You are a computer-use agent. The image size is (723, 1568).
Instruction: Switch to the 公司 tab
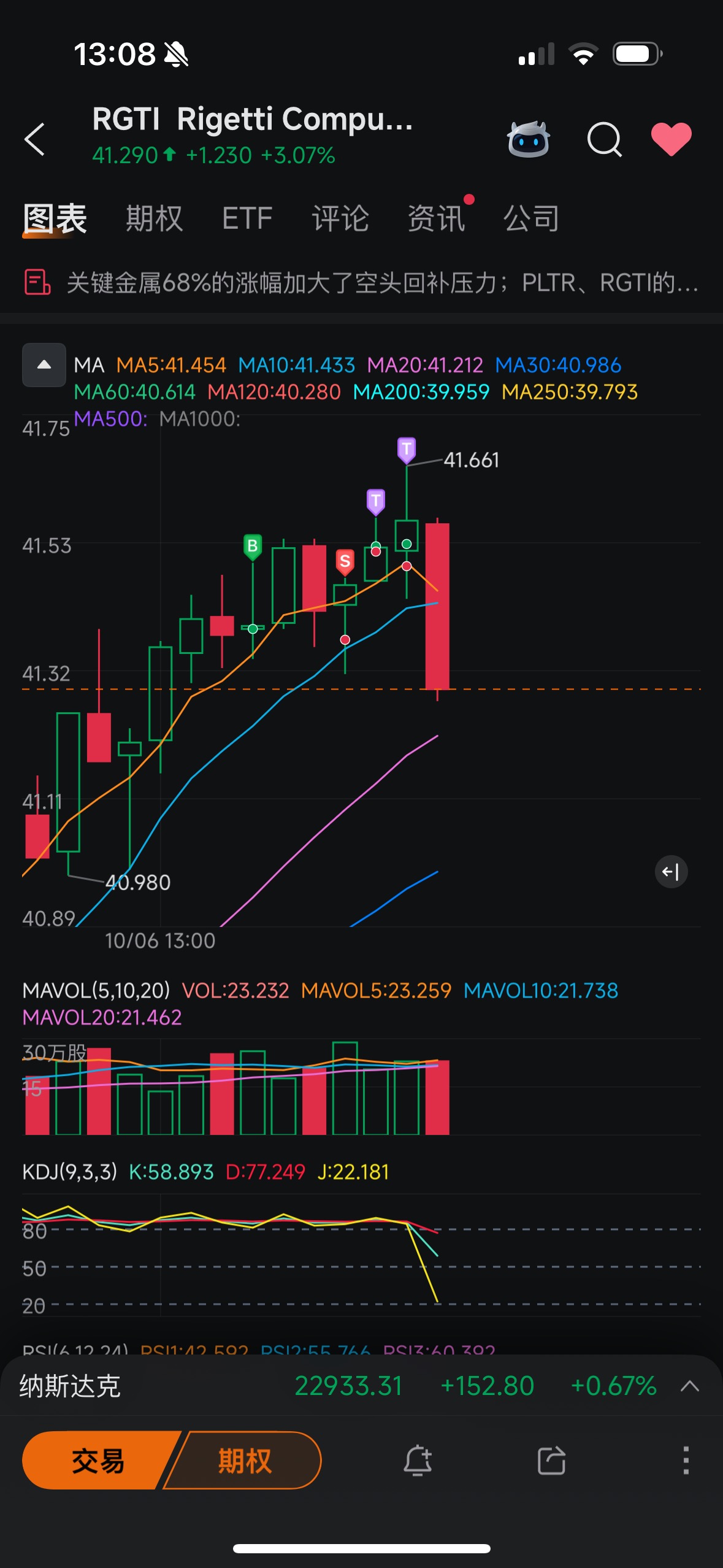pyautogui.click(x=531, y=218)
